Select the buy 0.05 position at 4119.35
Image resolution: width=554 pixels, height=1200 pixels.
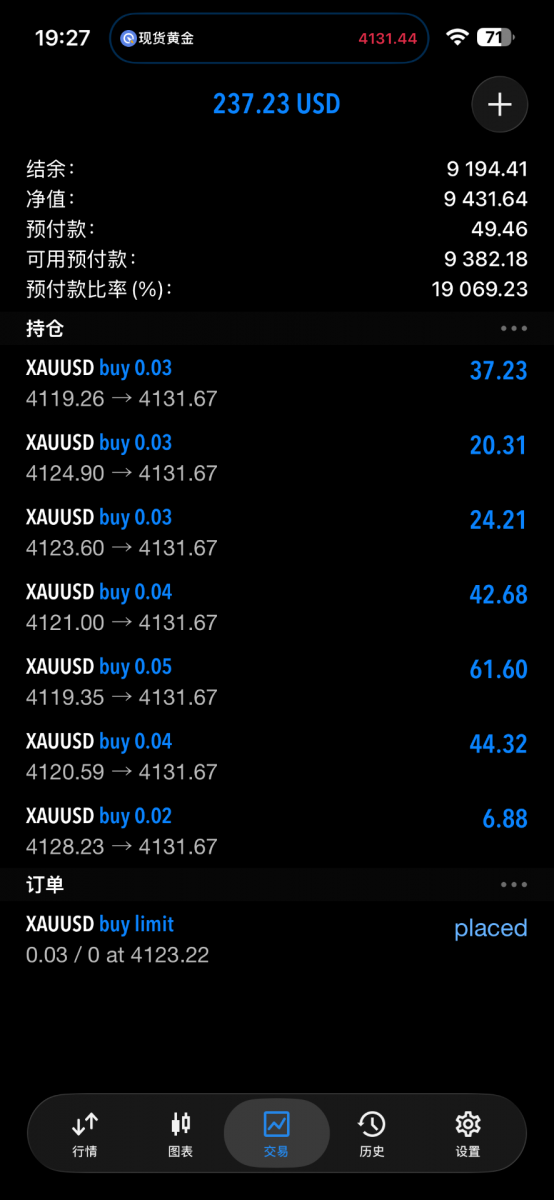277,682
